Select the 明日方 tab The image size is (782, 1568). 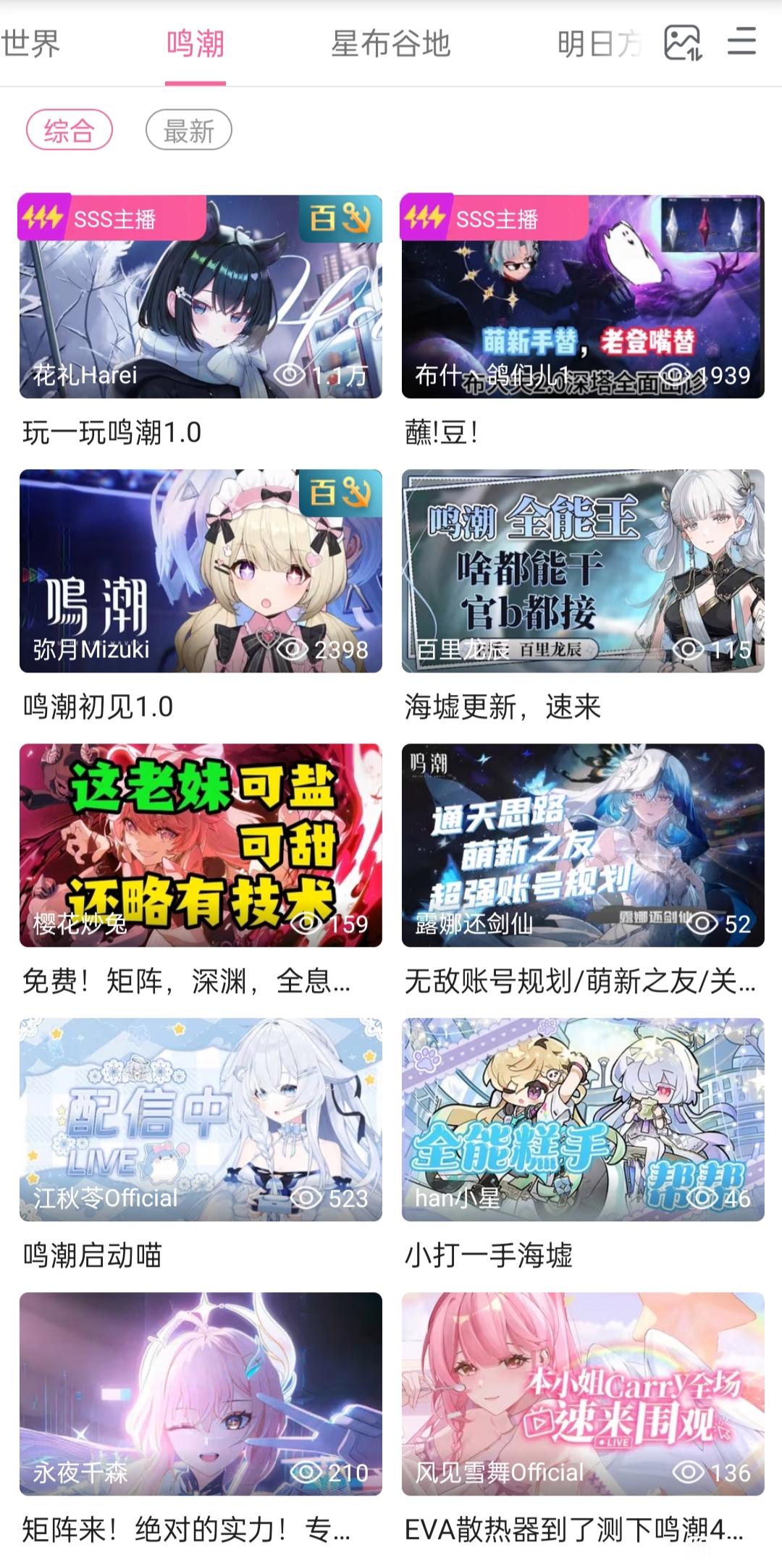coord(599,45)
